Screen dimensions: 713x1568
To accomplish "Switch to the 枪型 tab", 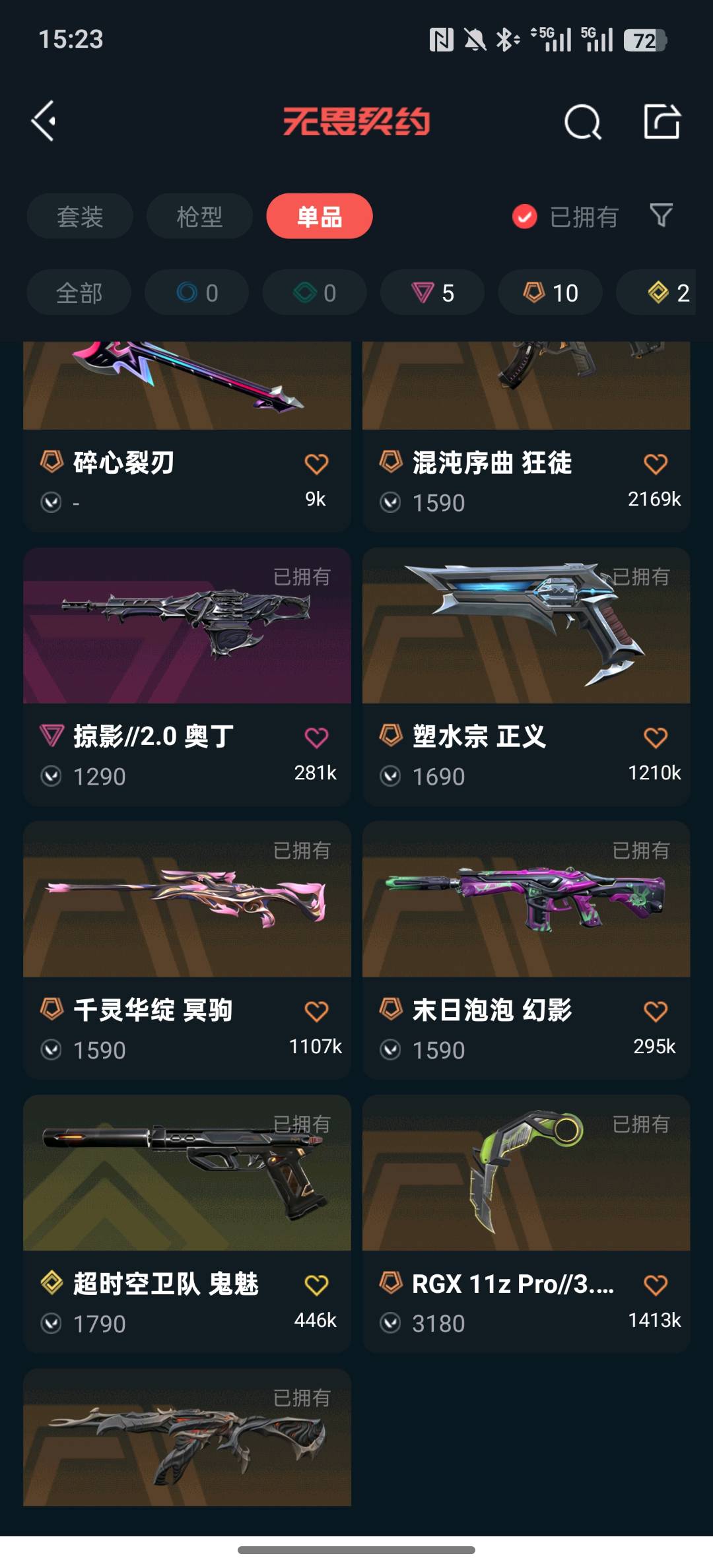I will [199, 216].
